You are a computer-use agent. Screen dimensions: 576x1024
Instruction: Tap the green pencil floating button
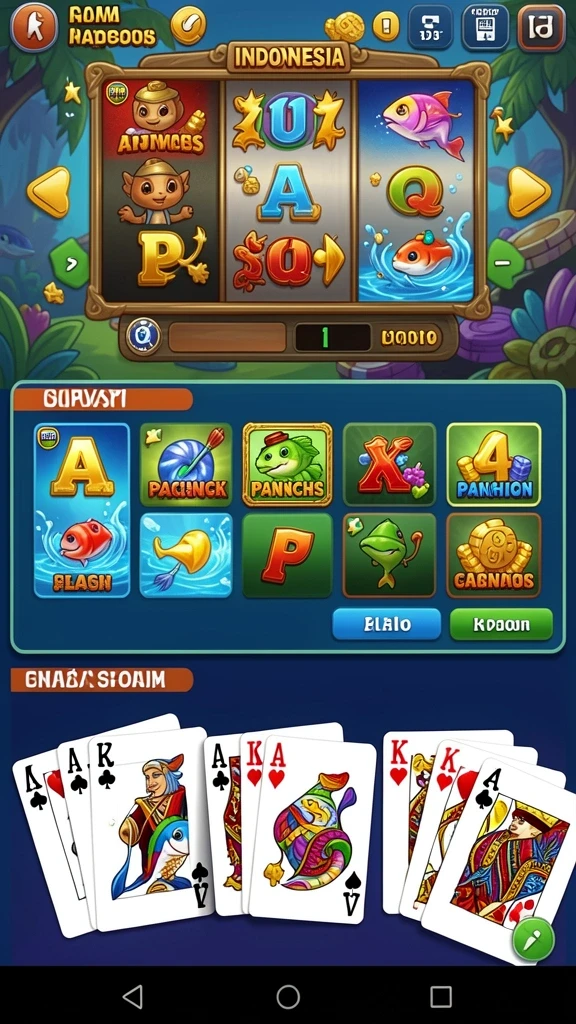click(534, 941)
